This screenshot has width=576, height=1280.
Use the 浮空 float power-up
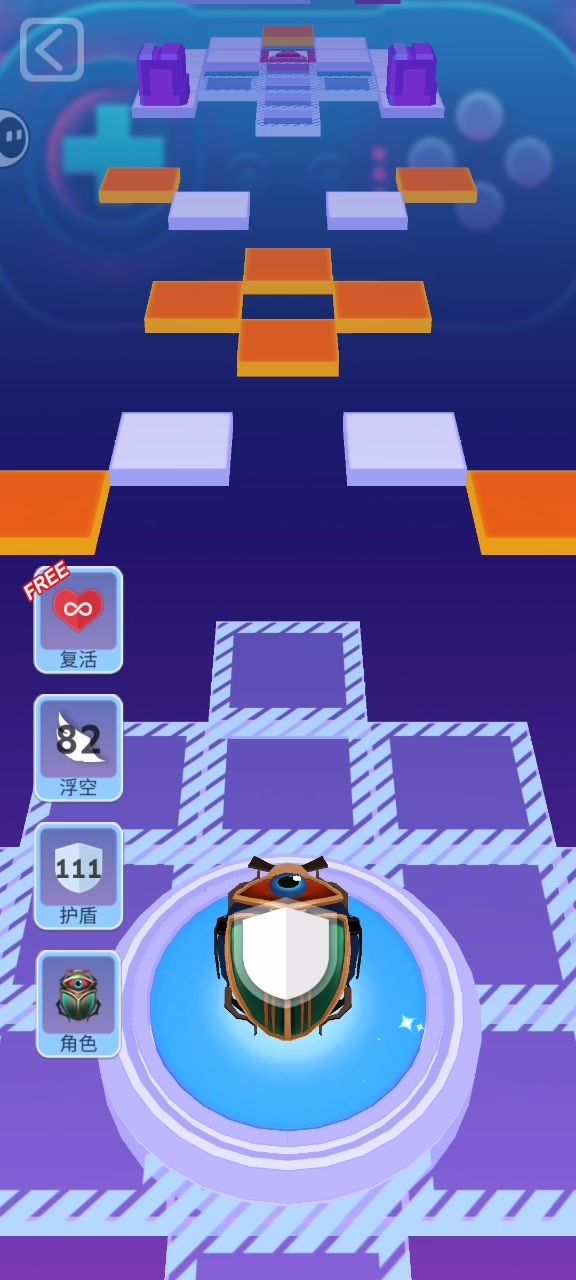[x=78, y=748]
